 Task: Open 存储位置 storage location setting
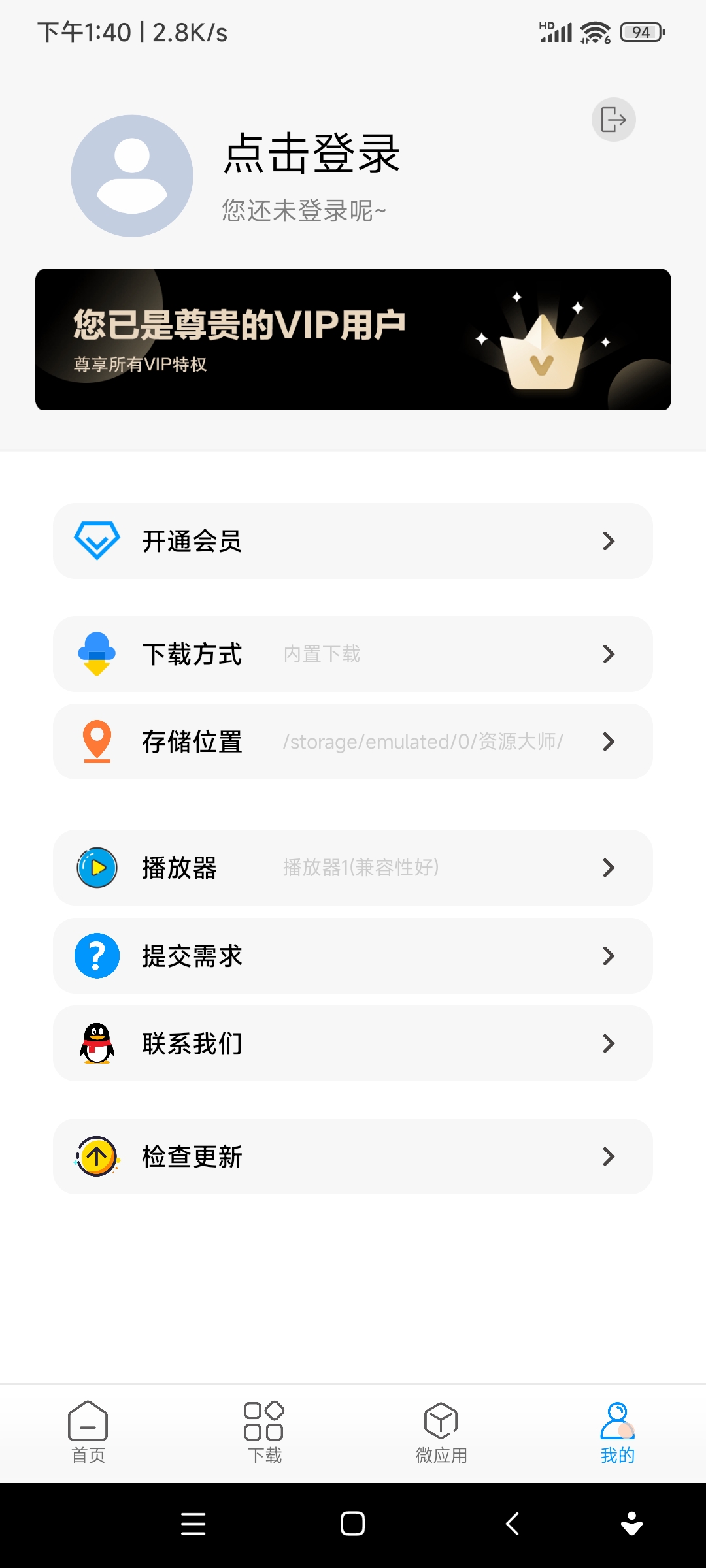coord(353,742)
